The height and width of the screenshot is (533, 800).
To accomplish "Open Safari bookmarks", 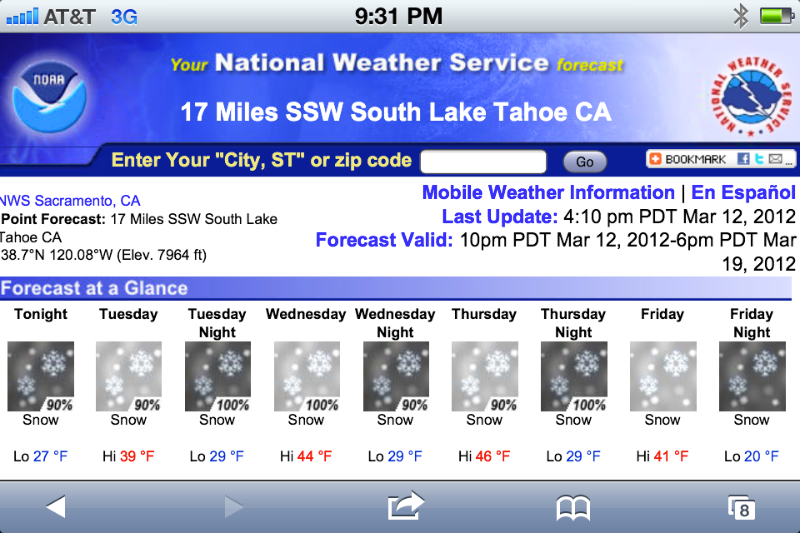I will [x=573, y=508].
